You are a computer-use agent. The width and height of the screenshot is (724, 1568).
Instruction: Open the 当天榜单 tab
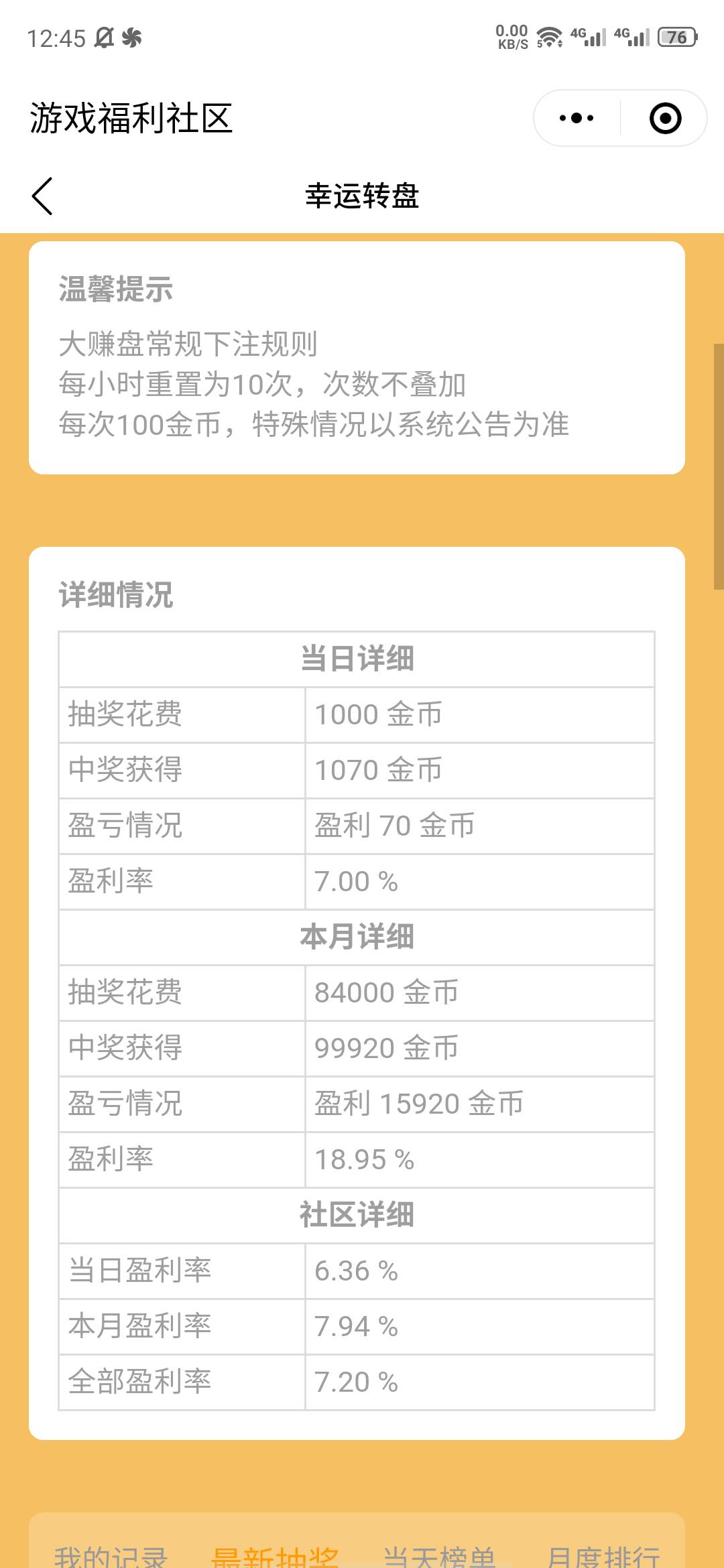click(x=439, y=1556)
